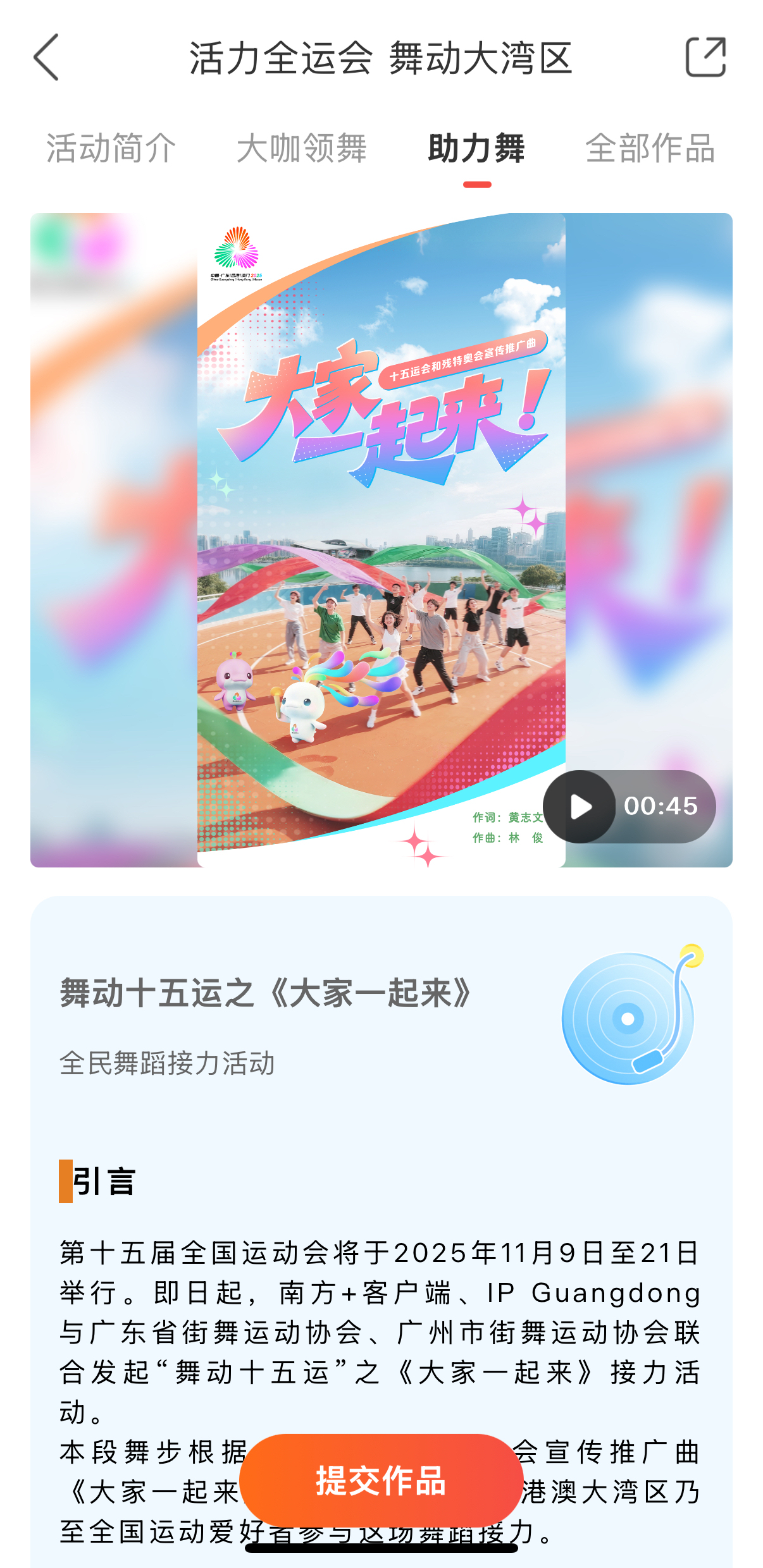Share this page via top-right icon

(x=705, y=58)
